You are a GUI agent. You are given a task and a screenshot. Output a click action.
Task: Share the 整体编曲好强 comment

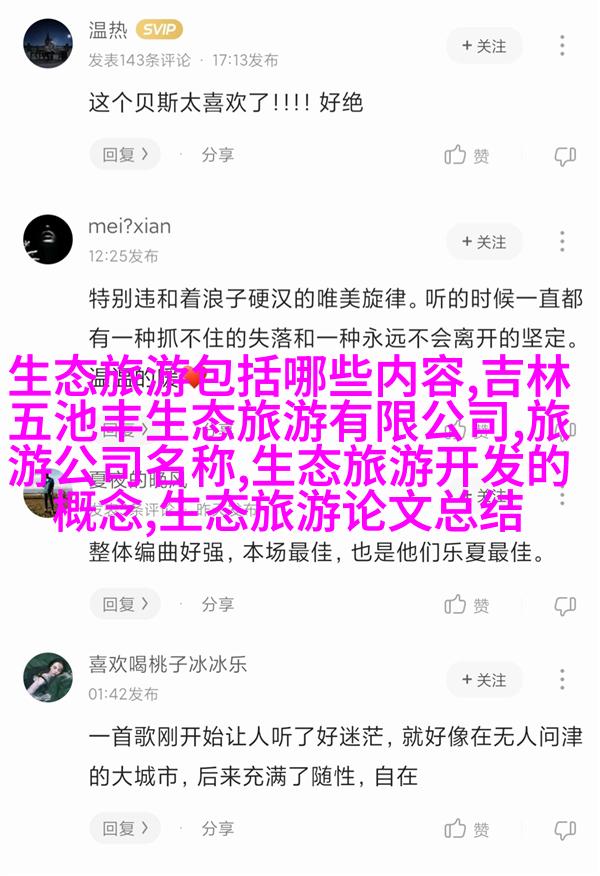tap(217, 604)
